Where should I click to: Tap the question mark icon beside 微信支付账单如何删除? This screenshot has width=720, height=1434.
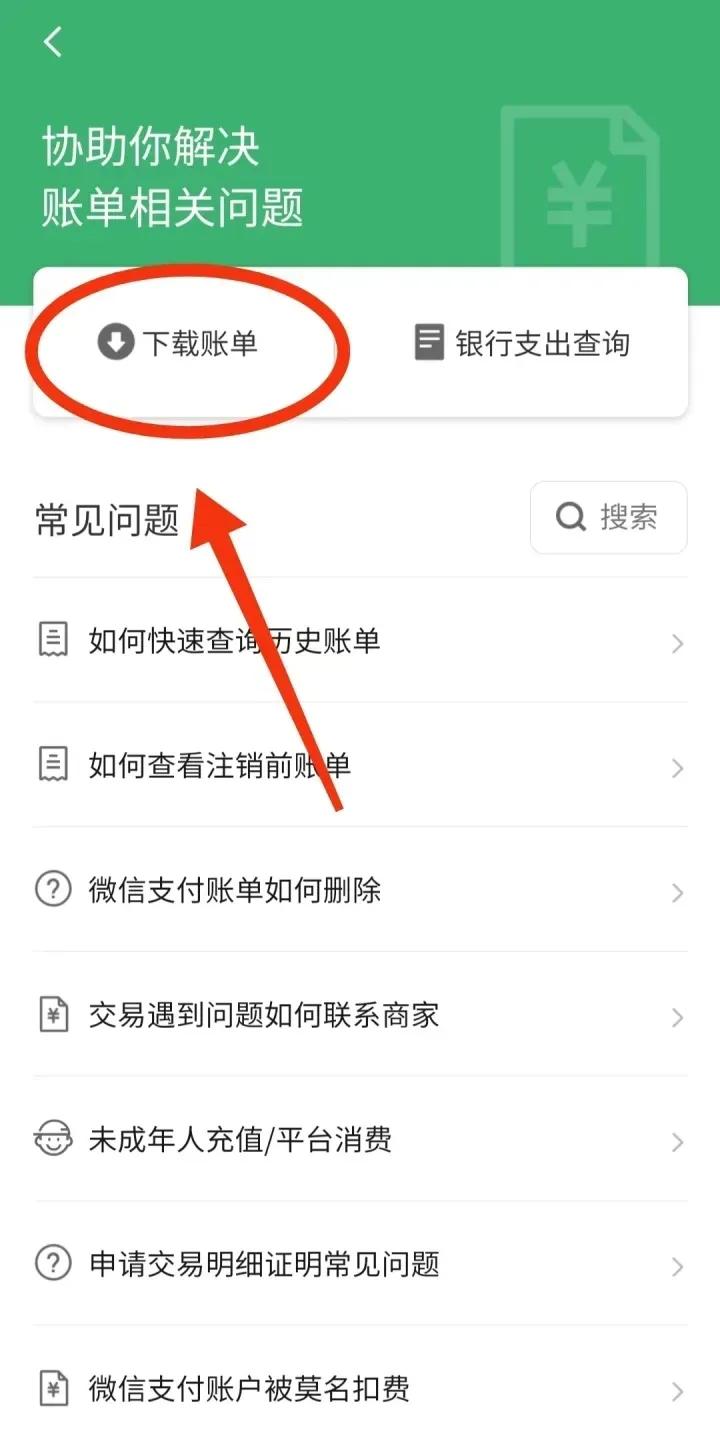pos(52,890)
